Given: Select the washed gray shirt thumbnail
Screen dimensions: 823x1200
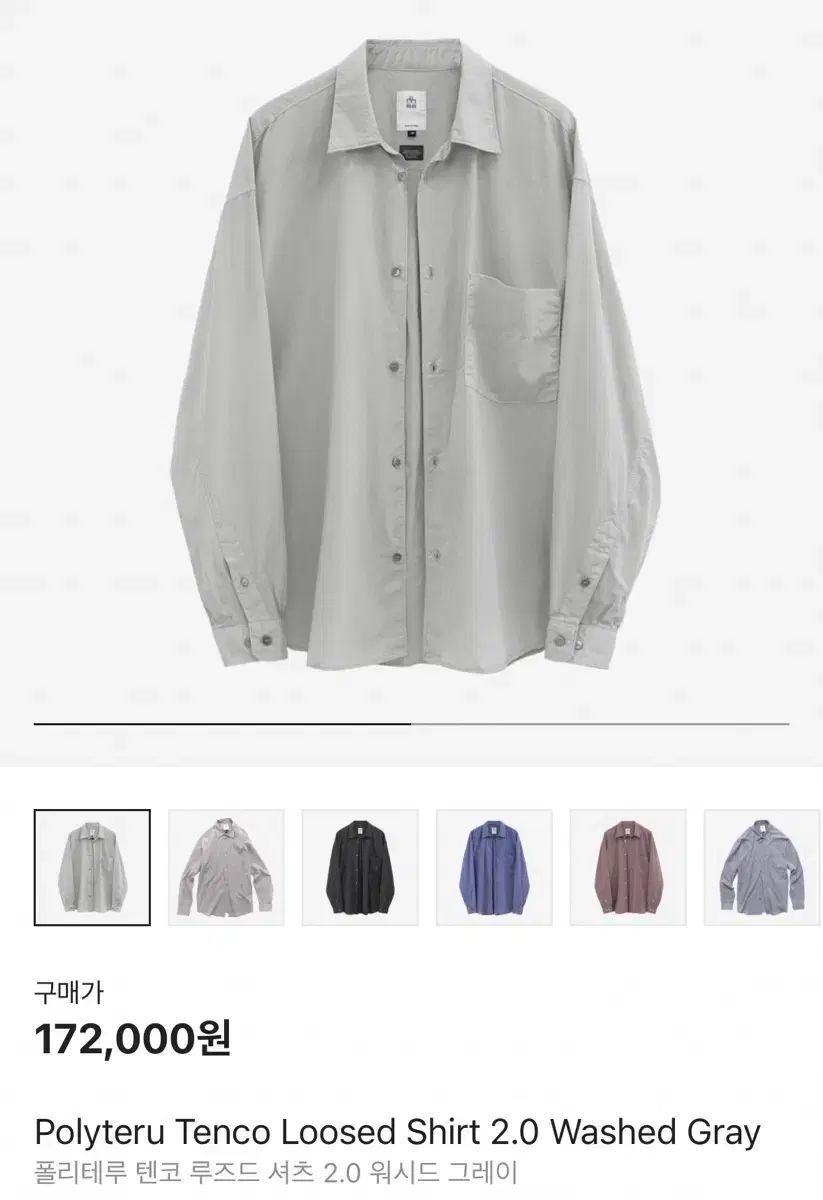Looking at the screenshot, I should [92, 867].
